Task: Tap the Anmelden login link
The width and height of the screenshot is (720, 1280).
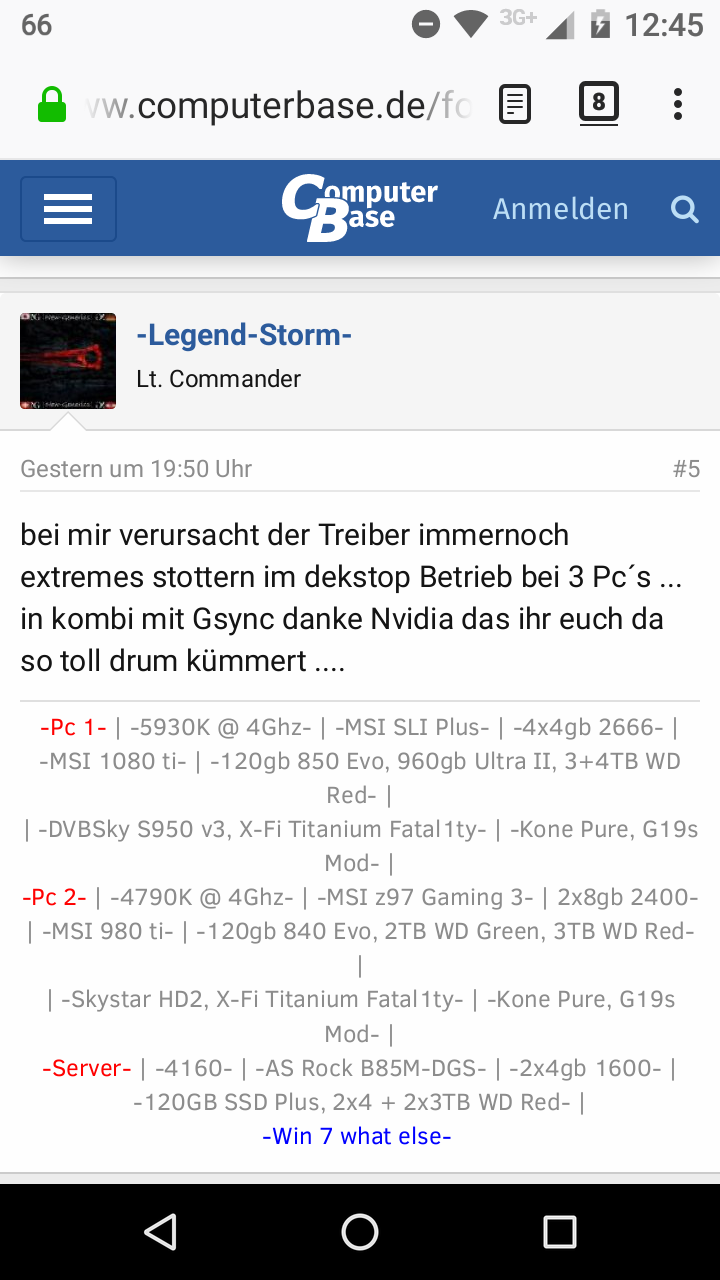Action: coord(560,209)
